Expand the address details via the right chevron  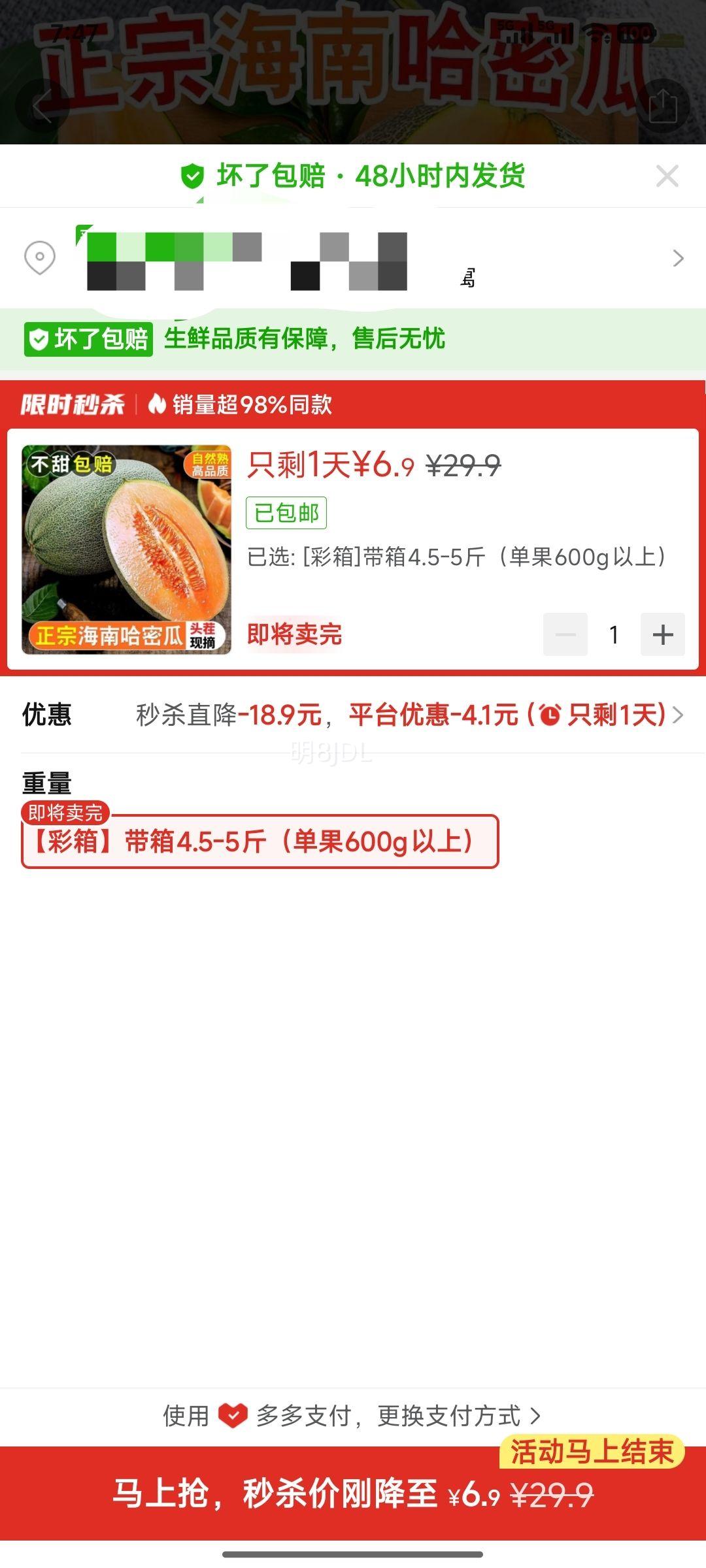pyautogui.click(x=678, y=259)
